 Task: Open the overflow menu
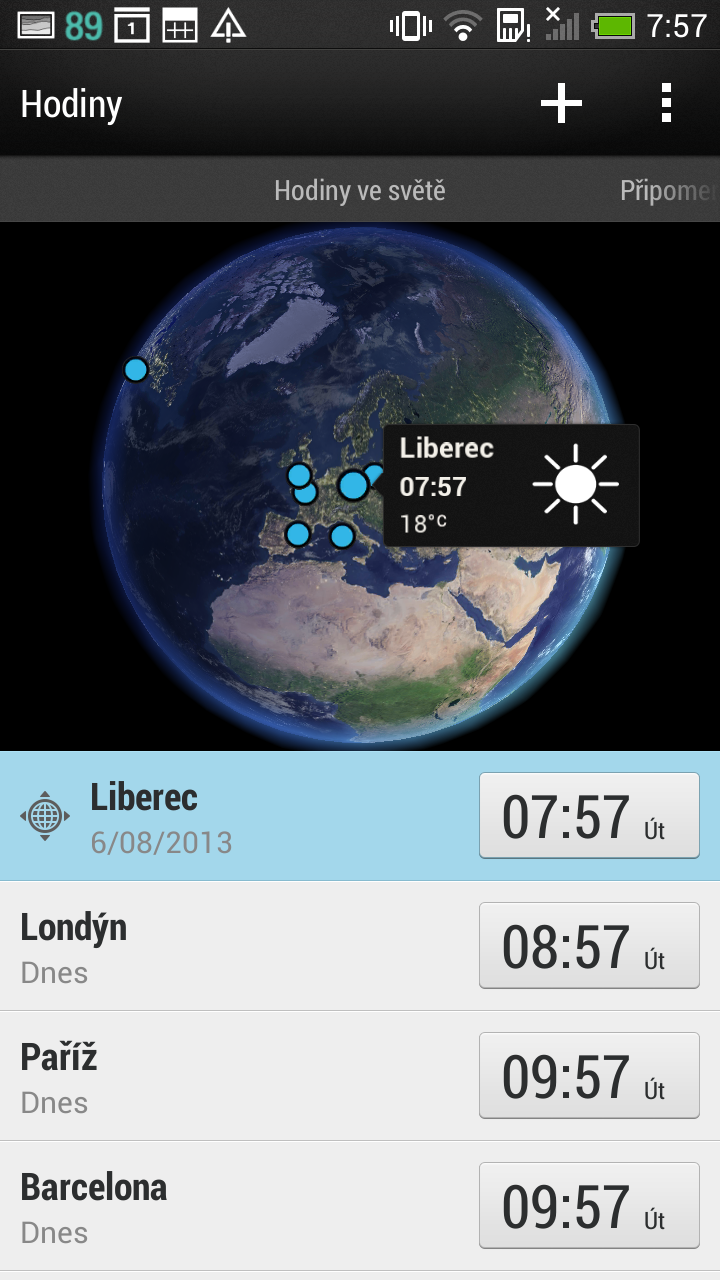(x=666, y=103)
